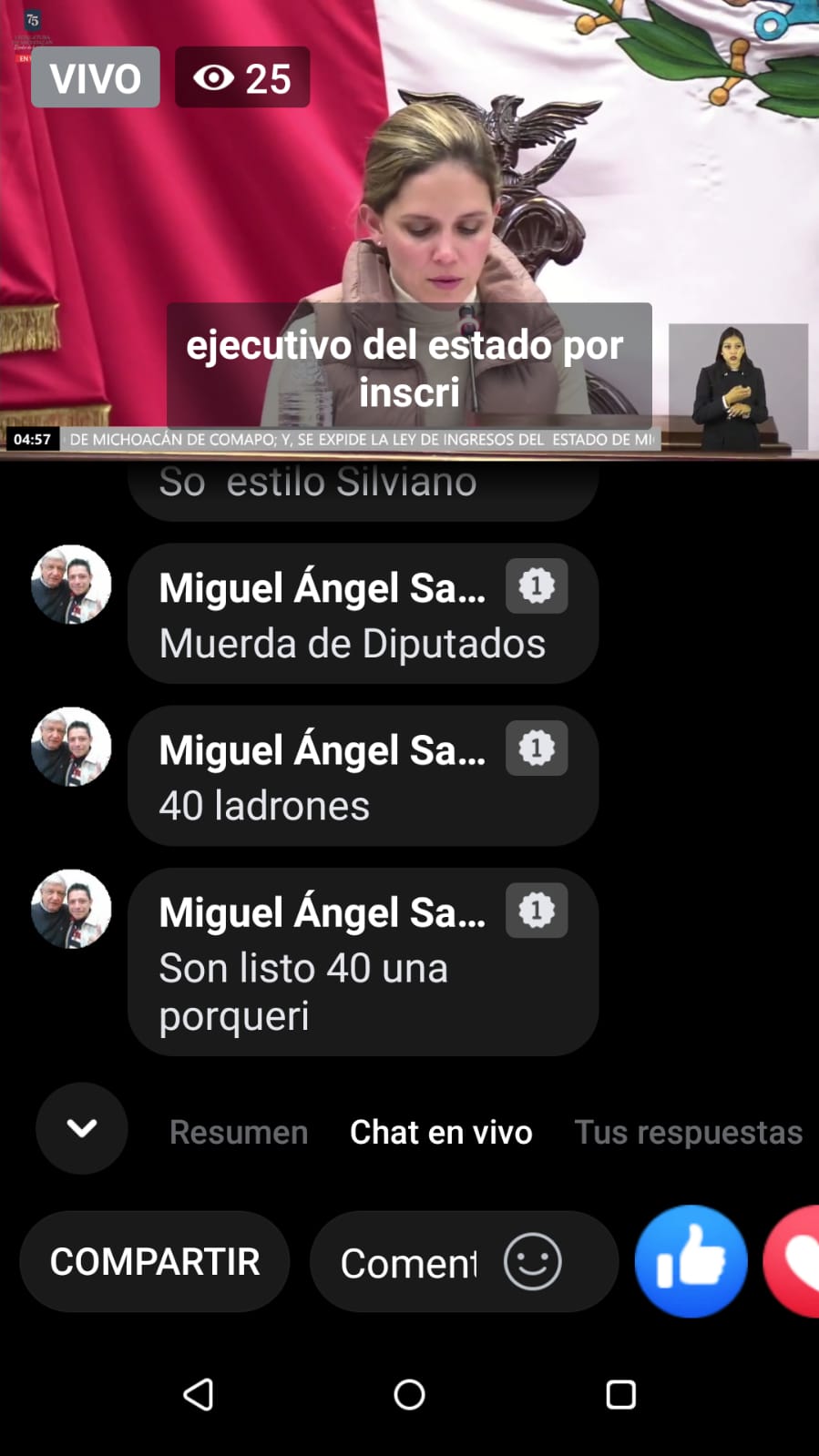Switch to the Resumen tab
Screen dimensions: 819x1456
[x=239, y=1132]
